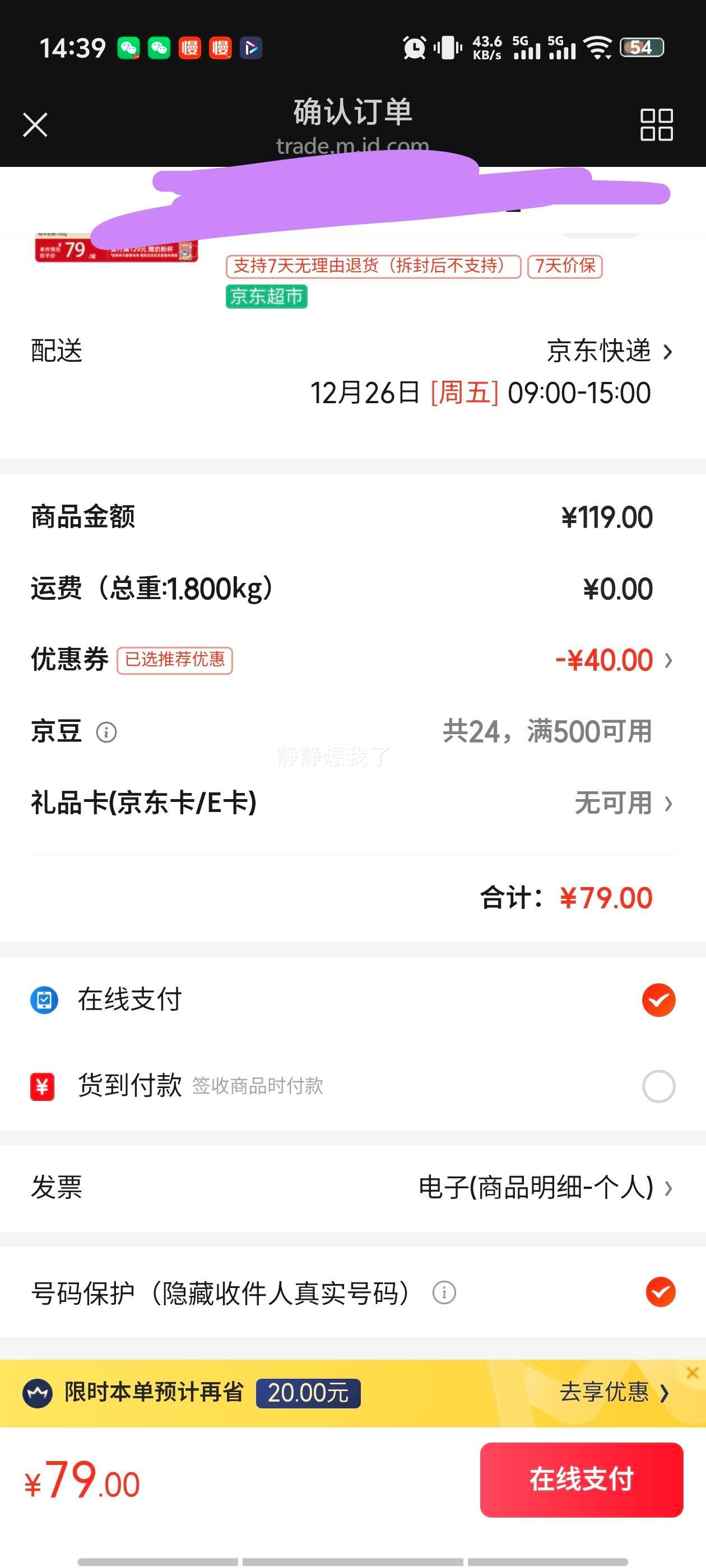The height and width of the screenshot is (1568, 706).
Task: Open gift card selection screen
Action: click(668, 804)
